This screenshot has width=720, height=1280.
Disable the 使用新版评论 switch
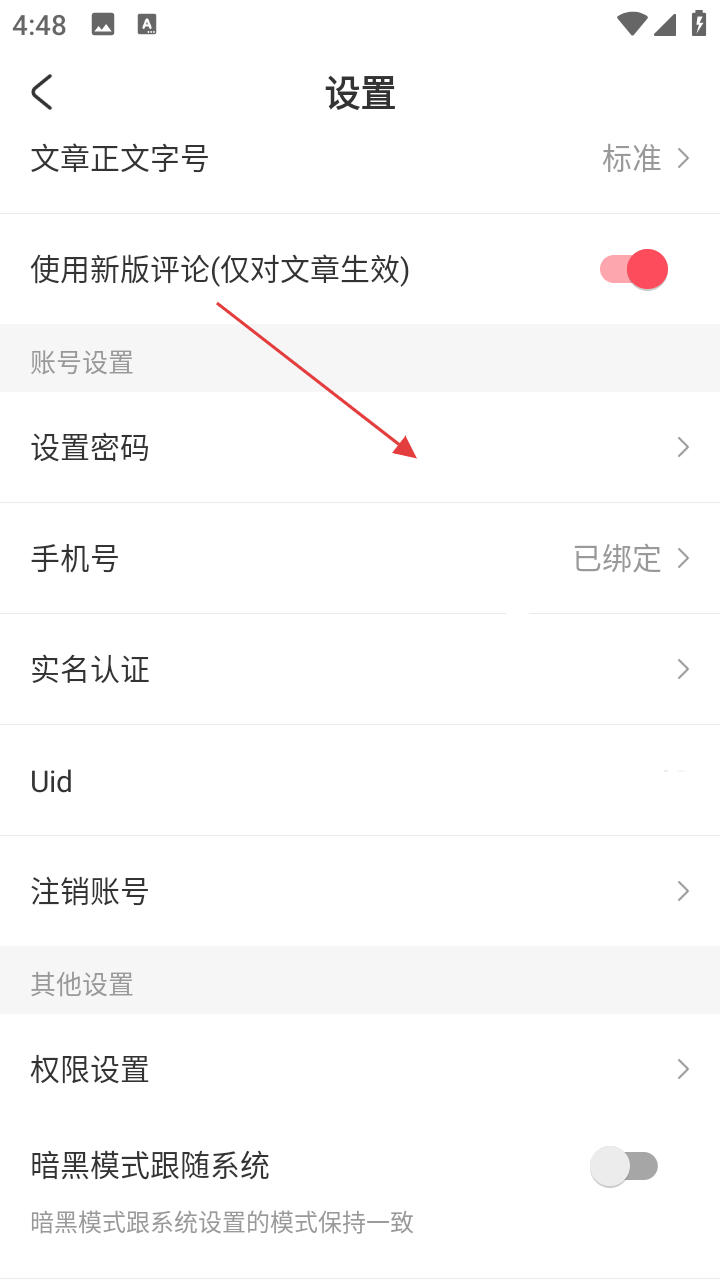click(634, 269)
